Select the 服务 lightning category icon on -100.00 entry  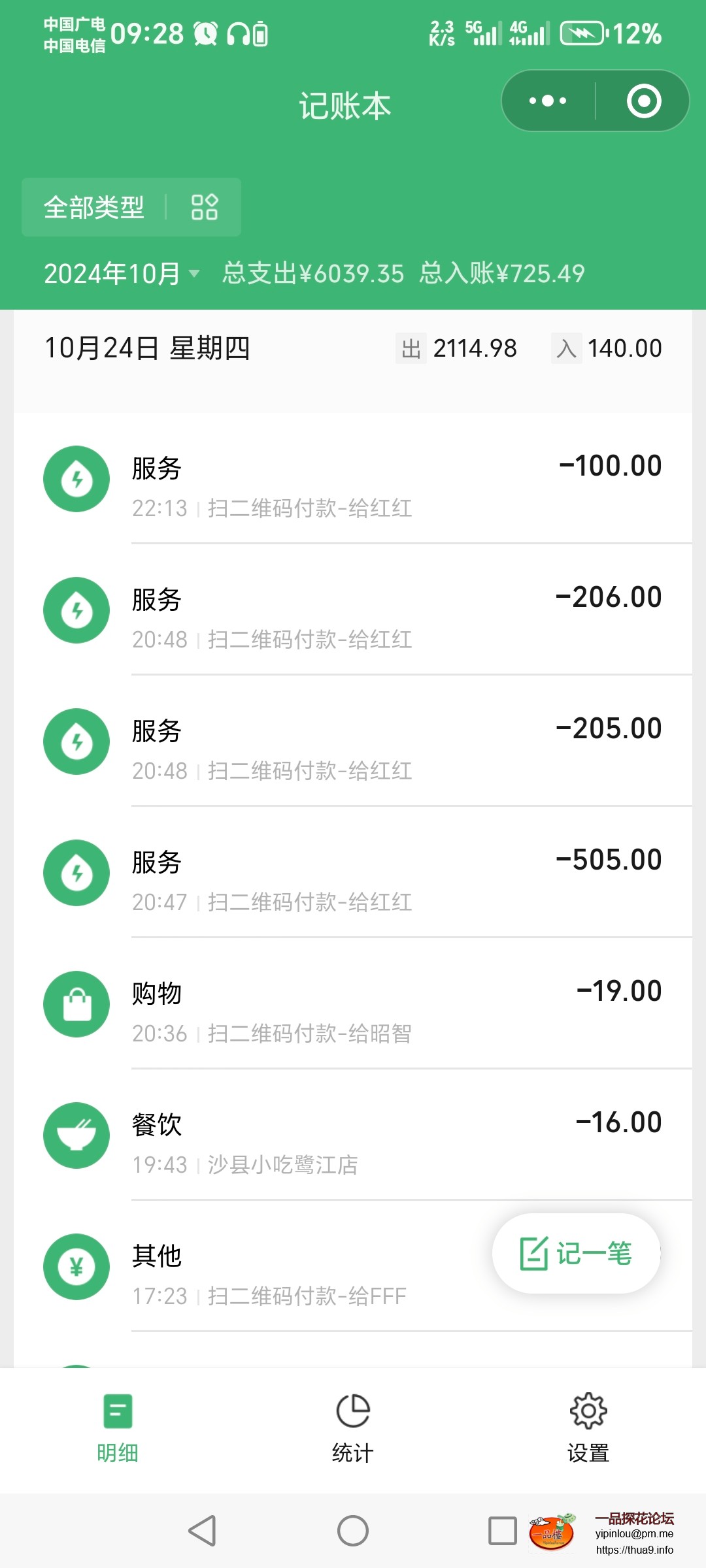click(76, 479)
